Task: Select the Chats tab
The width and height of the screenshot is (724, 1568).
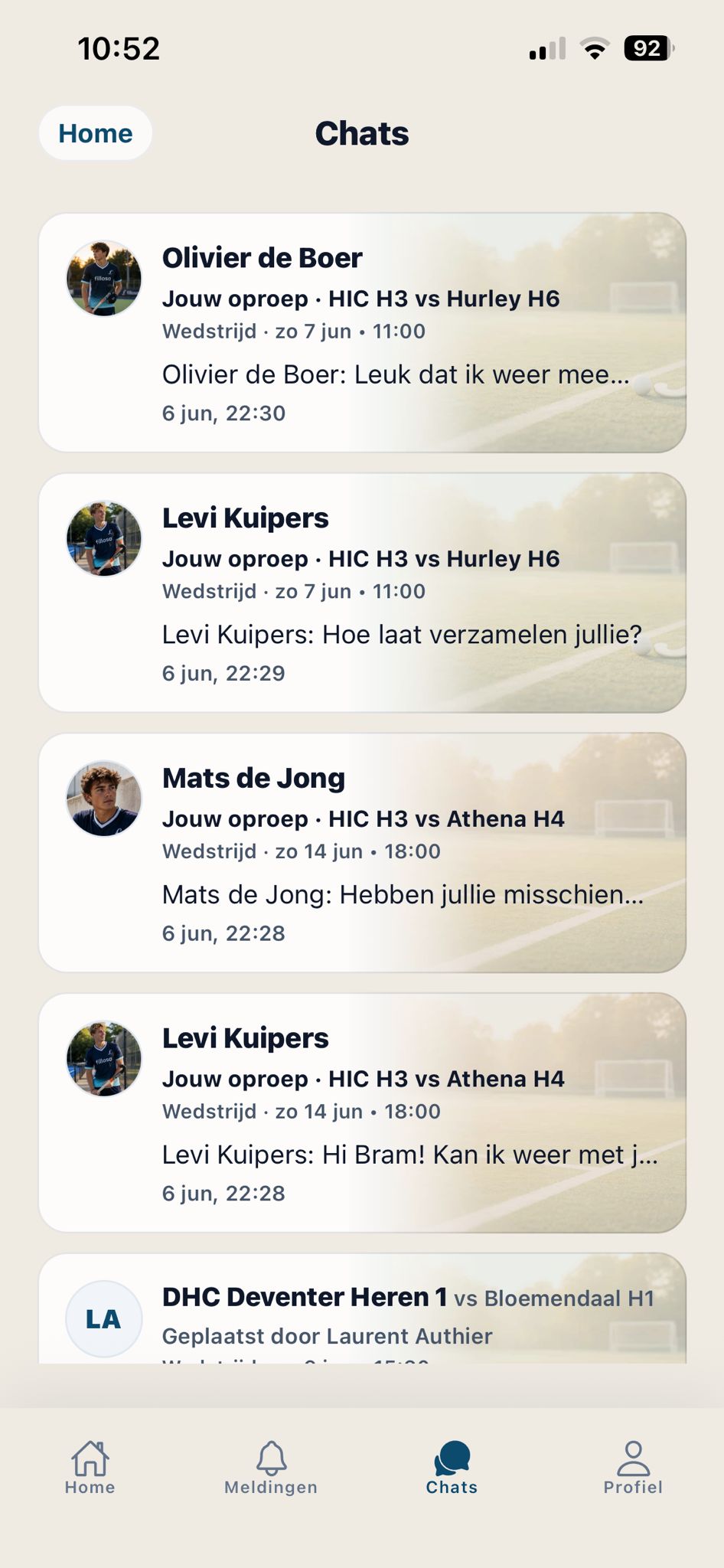Action: 452,1468
